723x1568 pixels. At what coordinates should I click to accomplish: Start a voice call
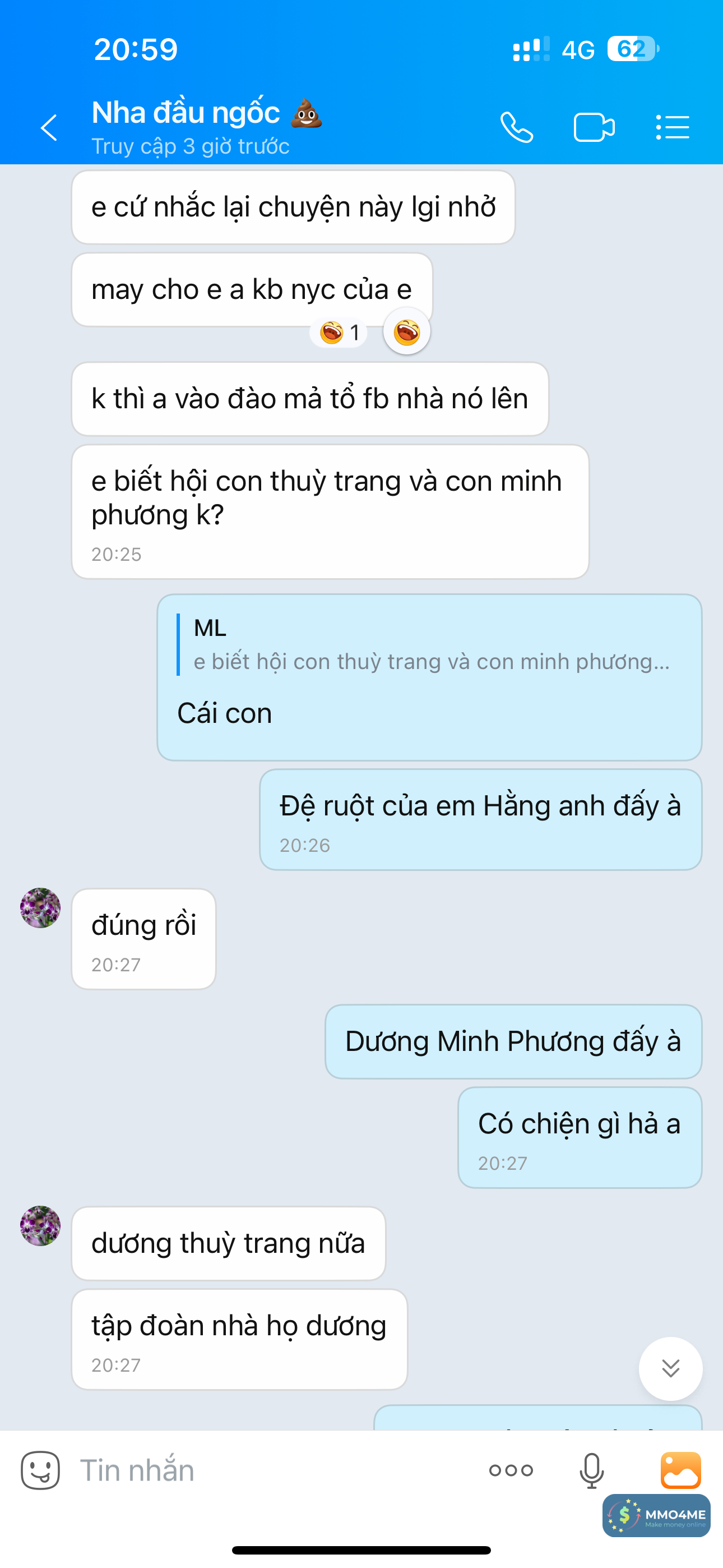point(517,128)
